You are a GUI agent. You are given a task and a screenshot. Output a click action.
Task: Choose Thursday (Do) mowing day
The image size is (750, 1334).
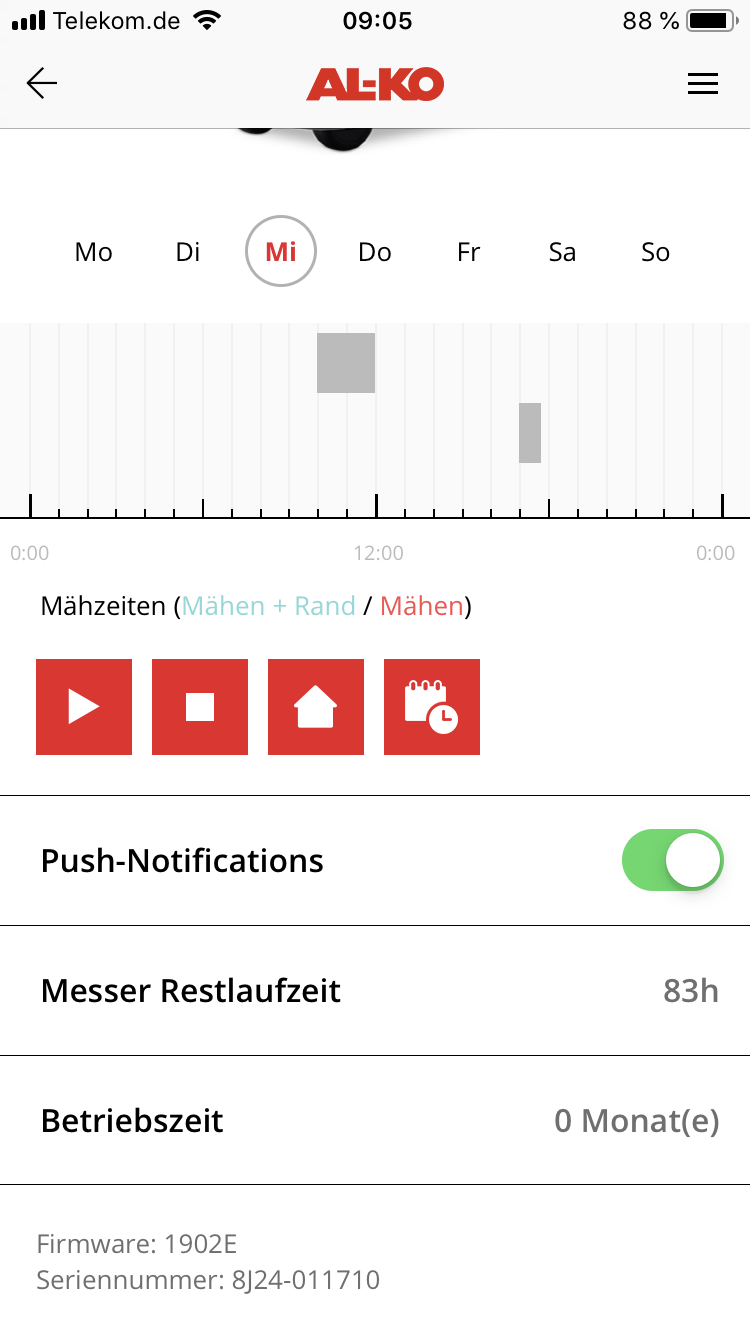[374, 252]
